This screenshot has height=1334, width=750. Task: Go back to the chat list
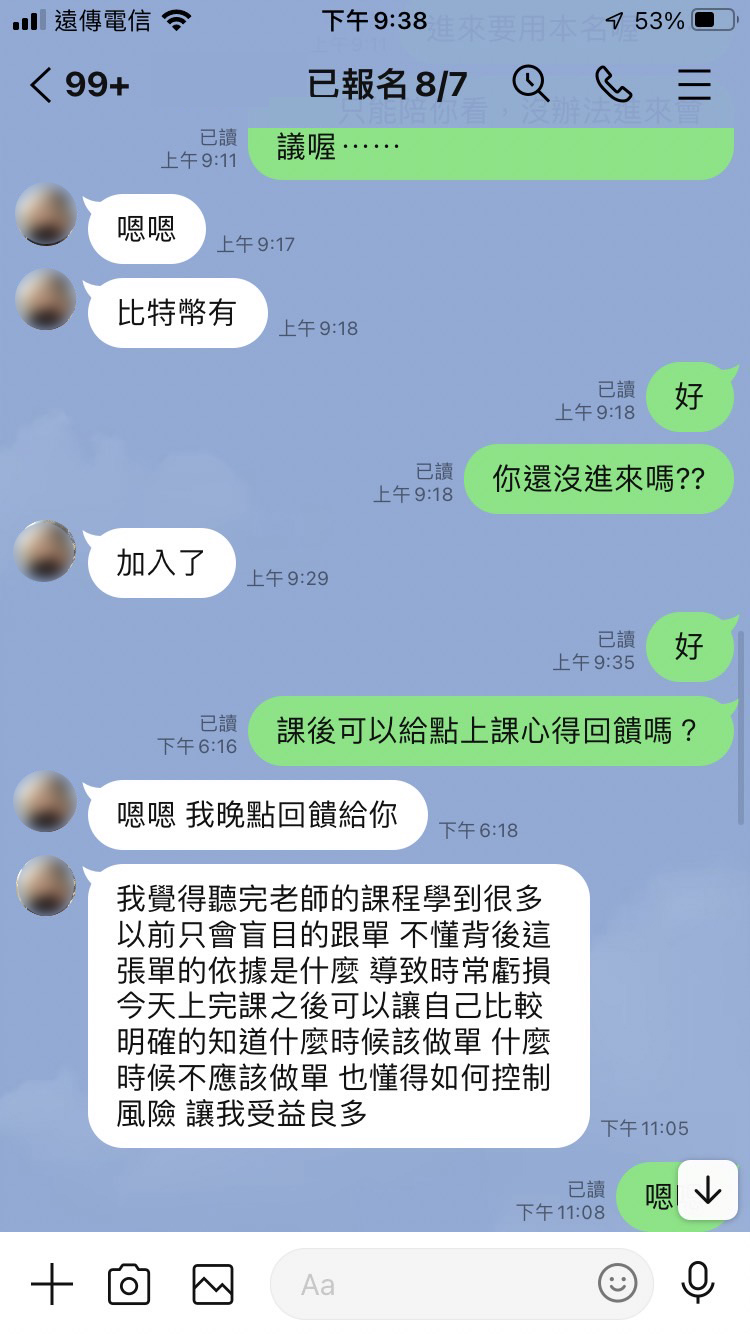coord(40,85)
